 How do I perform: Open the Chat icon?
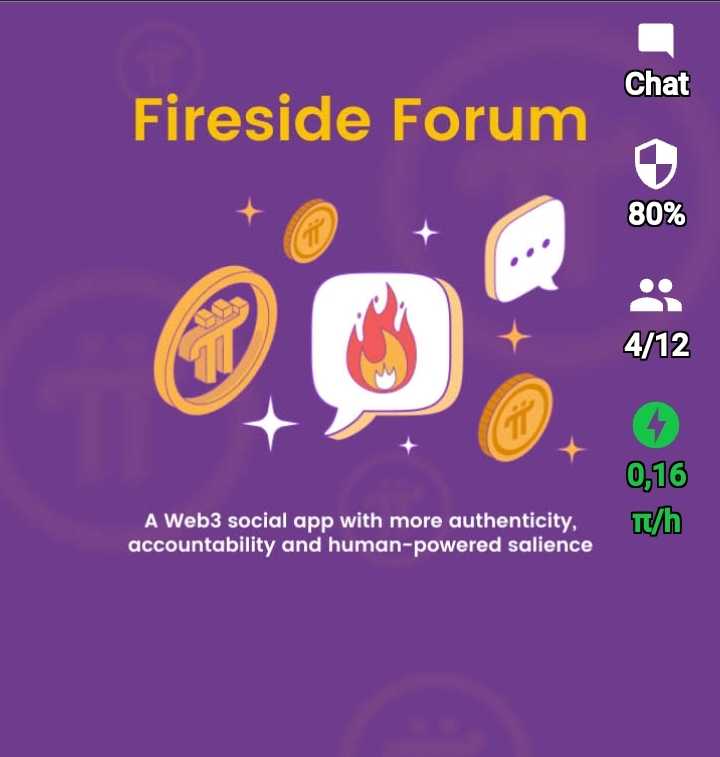[656, 42]
